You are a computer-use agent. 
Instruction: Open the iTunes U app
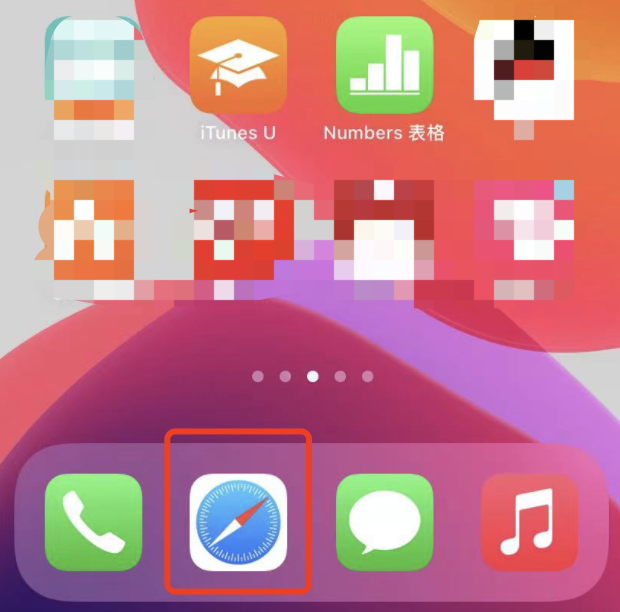pos(238,65)
